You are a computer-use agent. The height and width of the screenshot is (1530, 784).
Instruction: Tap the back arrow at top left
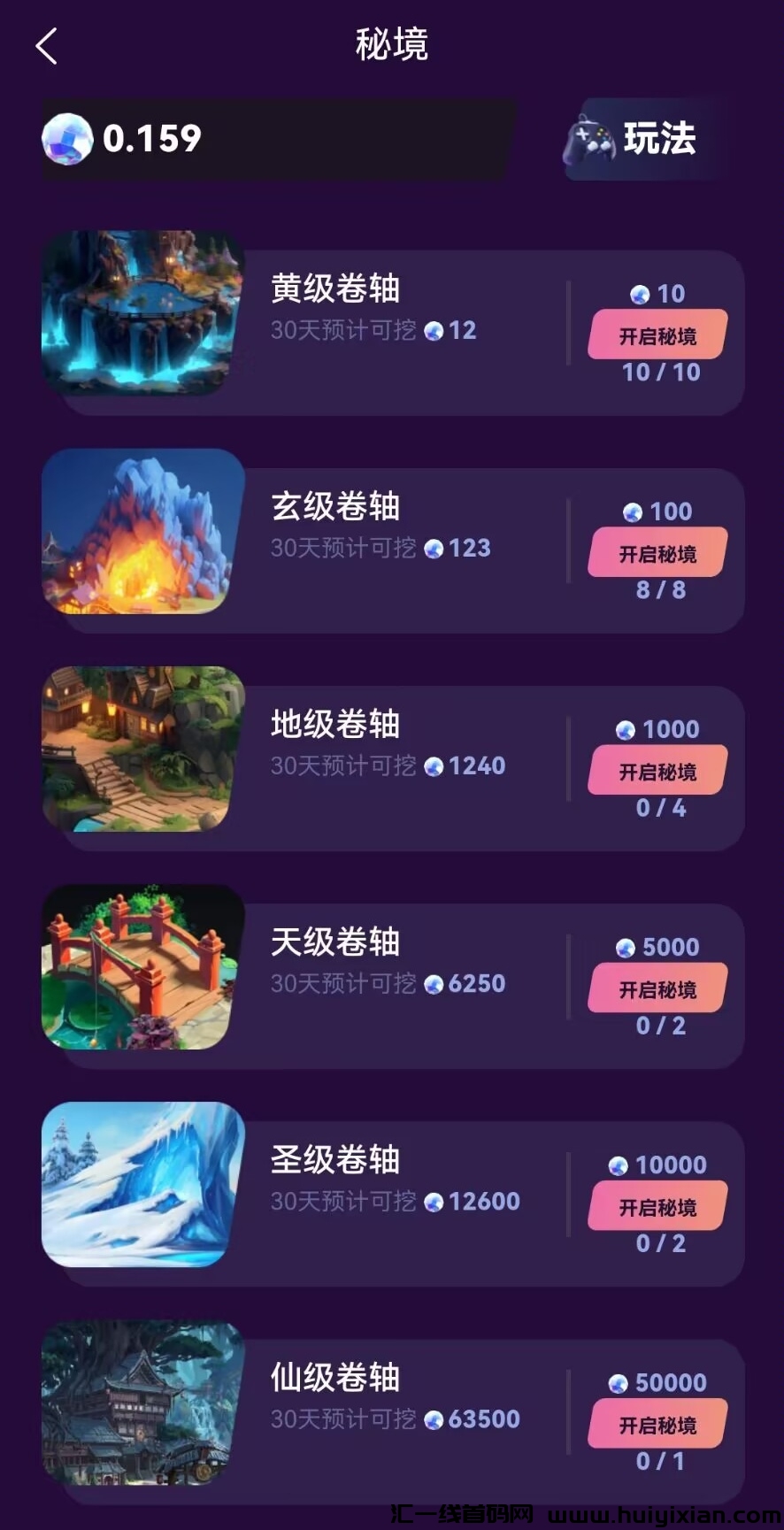47,44
